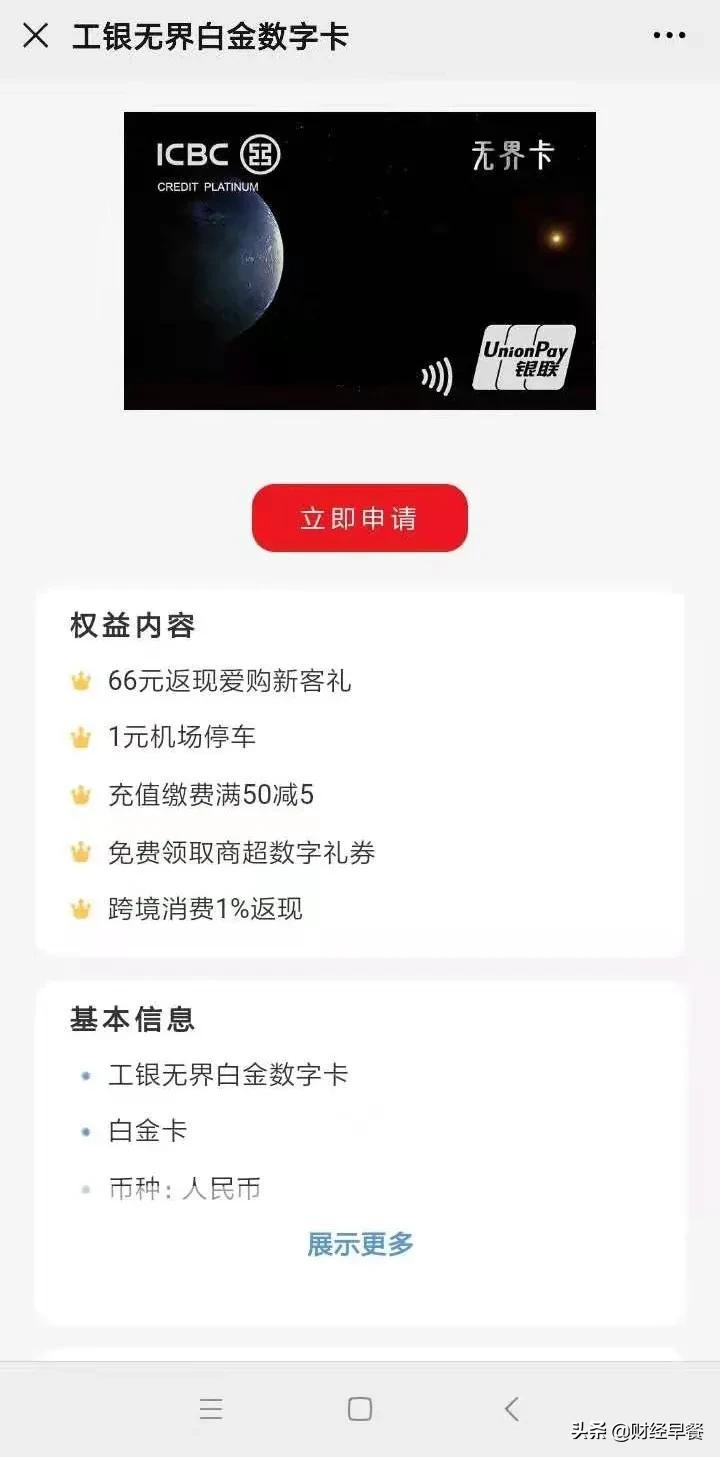
Task: Expand more details via 展示更多
Action: pos(360,1244)
